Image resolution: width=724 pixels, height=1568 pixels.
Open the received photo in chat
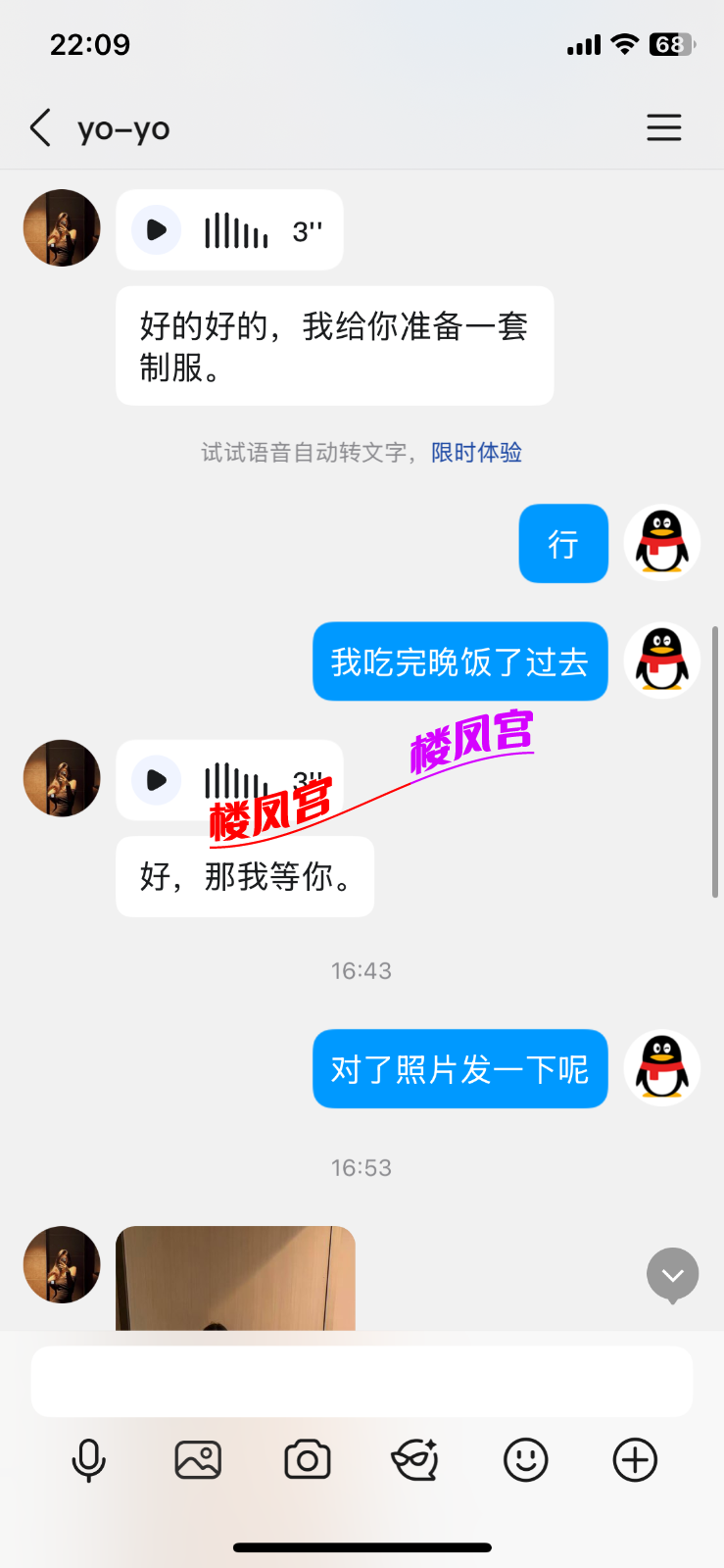pos(235,1278)
